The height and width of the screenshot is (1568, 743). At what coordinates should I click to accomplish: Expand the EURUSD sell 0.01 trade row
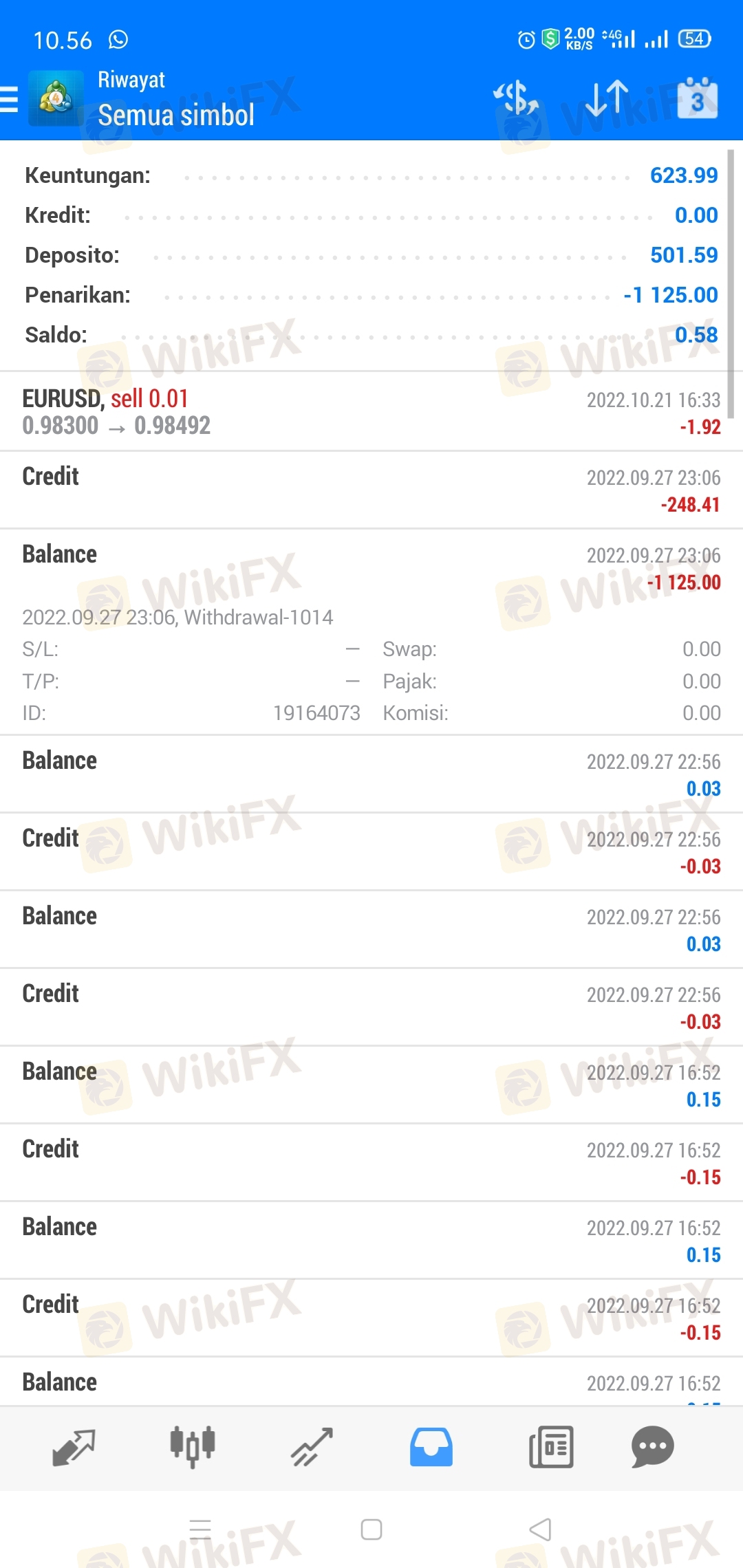(371, 412)
